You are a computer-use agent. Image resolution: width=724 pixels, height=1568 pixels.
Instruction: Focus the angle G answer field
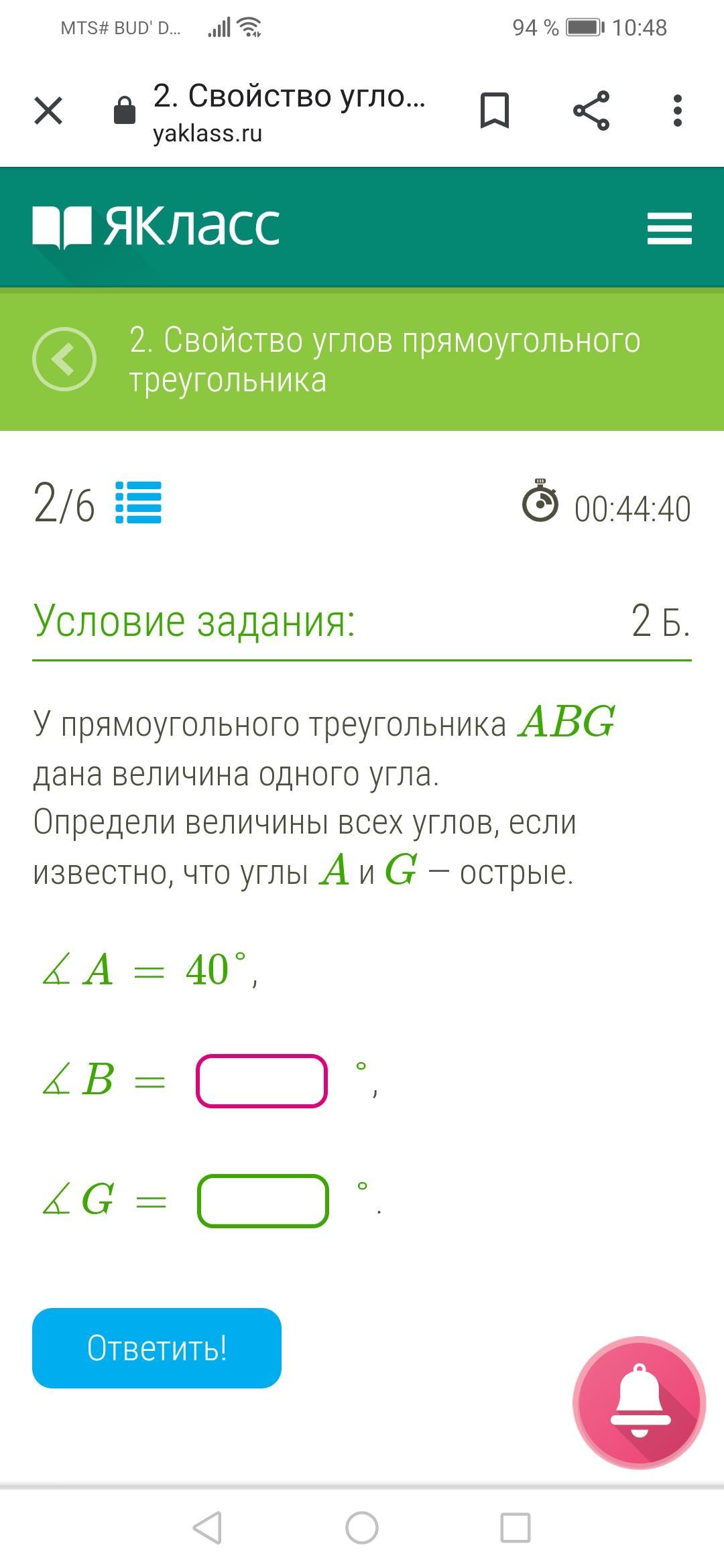(263, 1201)
